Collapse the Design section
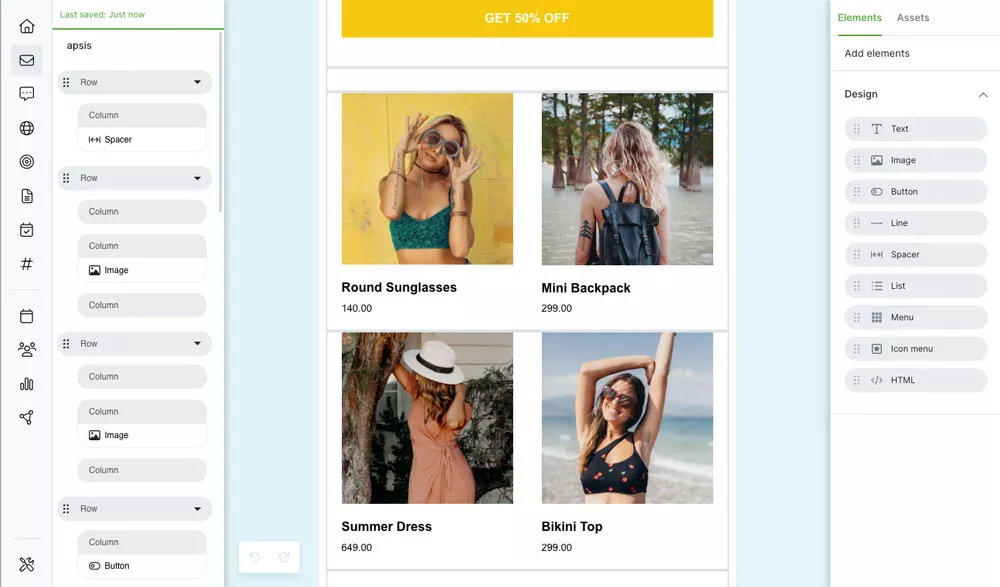Image resolution: width=1000 pixels, height=587 pixels. 982,95
